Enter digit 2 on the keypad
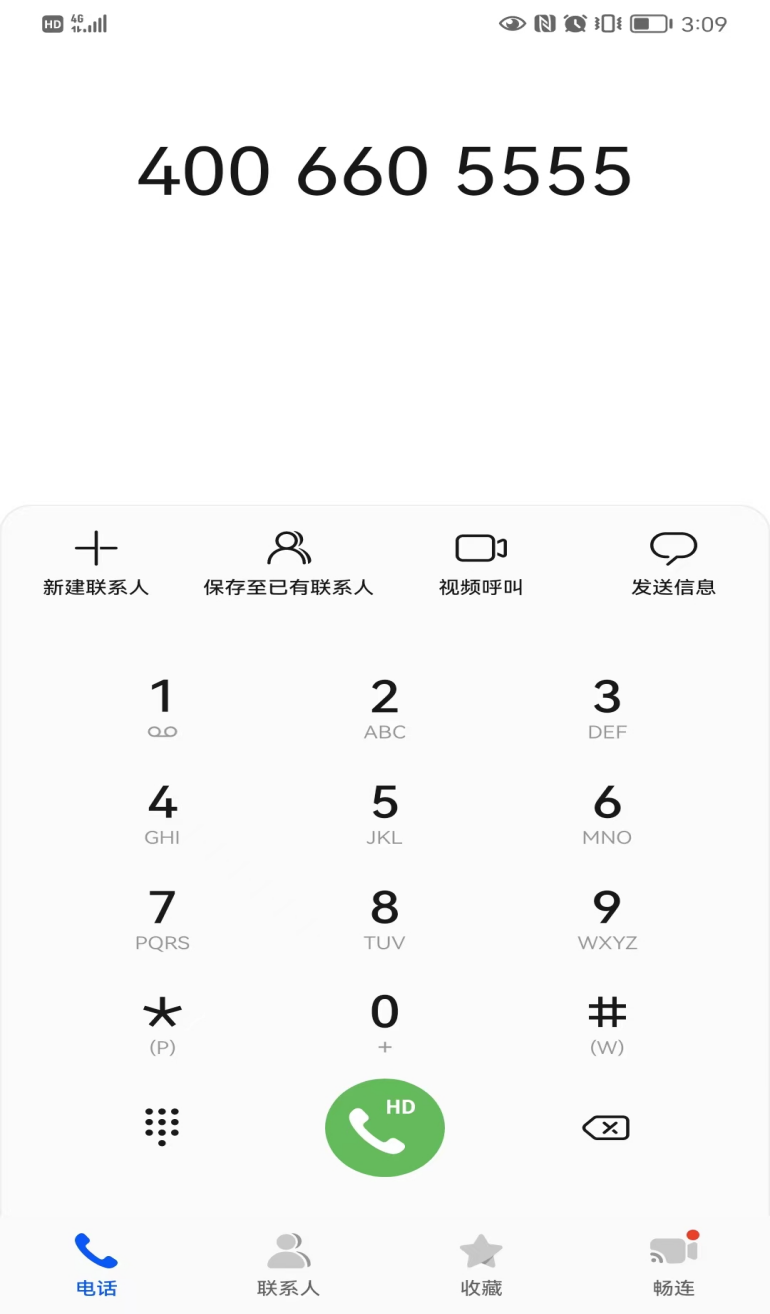Screen dimensions: 770x1314 (x=385, y=709)
